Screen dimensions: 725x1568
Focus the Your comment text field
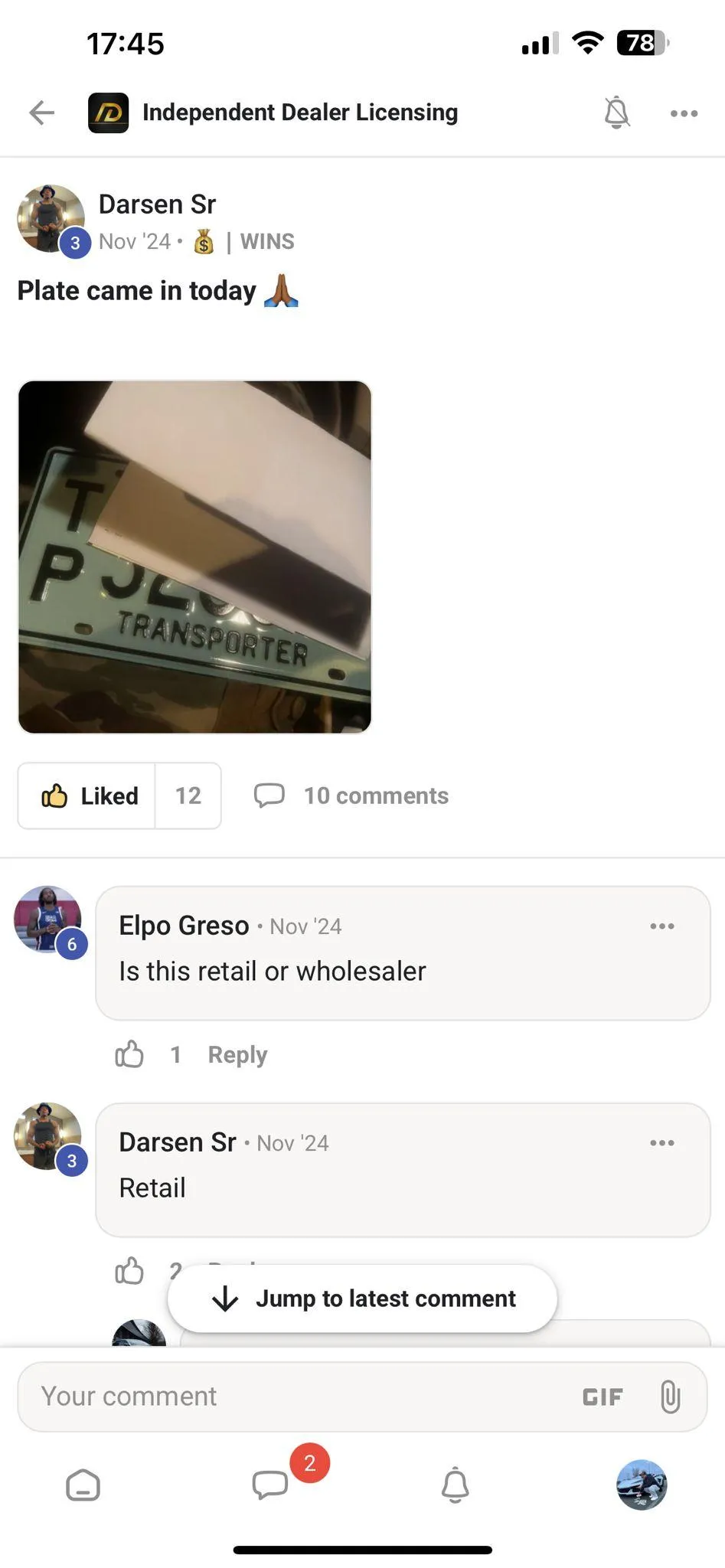pos(299,1396)
